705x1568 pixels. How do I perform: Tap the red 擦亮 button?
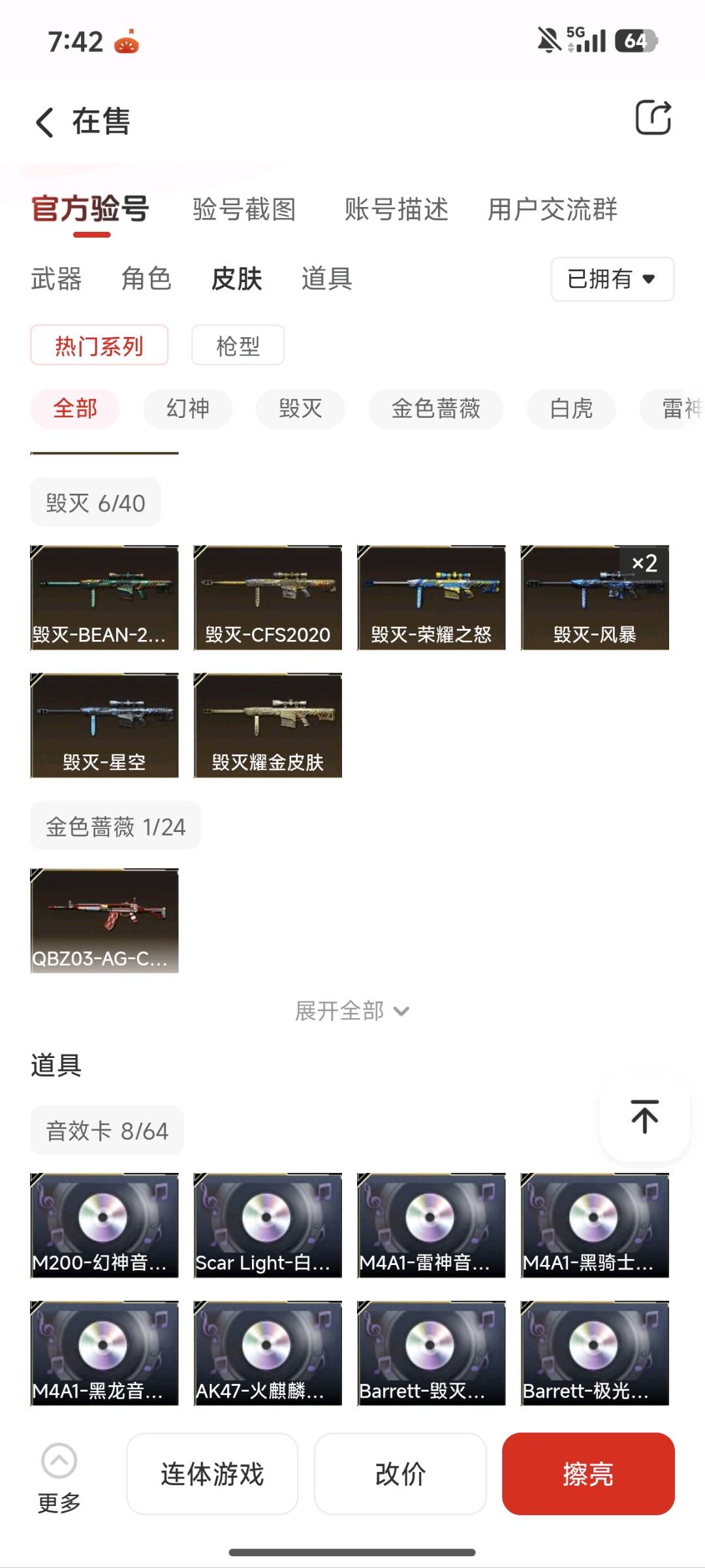tap(587, 1474)
